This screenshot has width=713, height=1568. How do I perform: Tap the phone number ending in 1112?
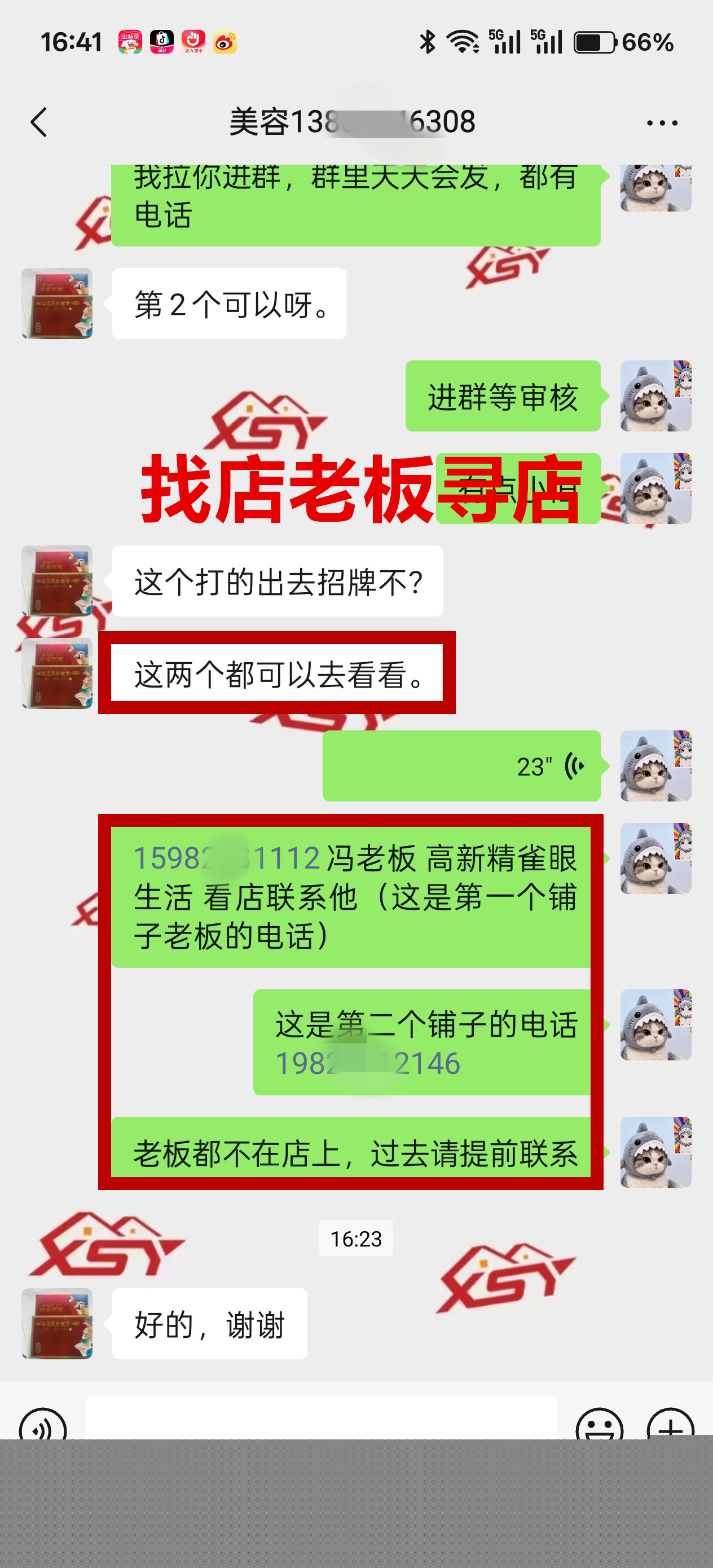[227, 859]
